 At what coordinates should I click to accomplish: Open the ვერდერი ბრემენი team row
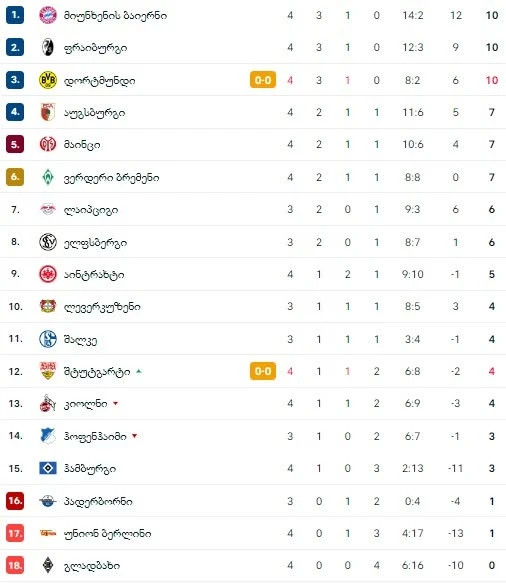tap(253, 177)
